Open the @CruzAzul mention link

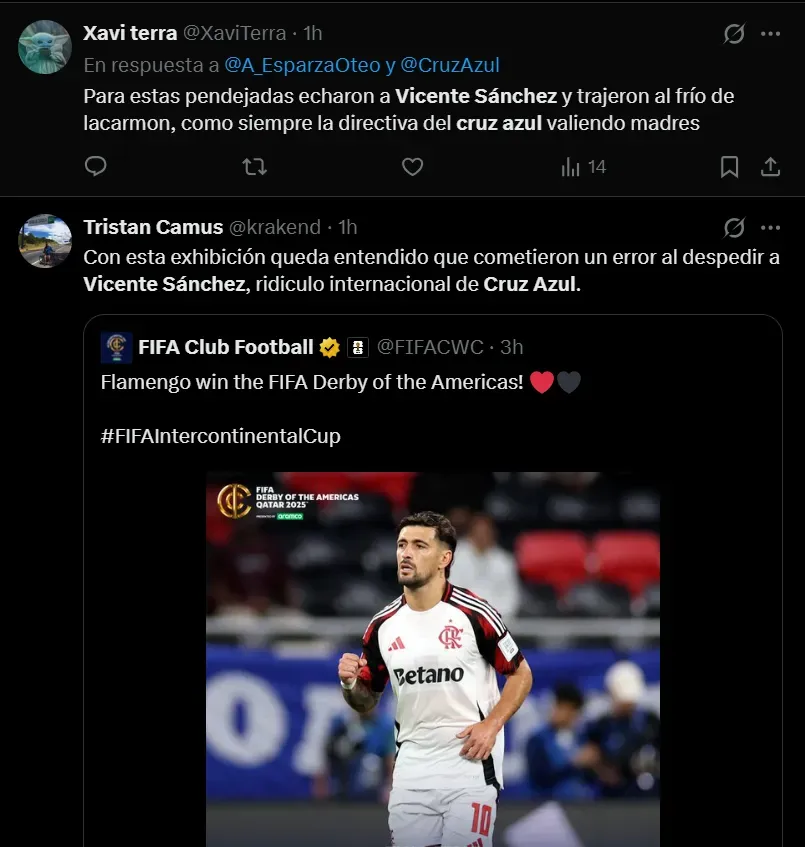(450, 65)
